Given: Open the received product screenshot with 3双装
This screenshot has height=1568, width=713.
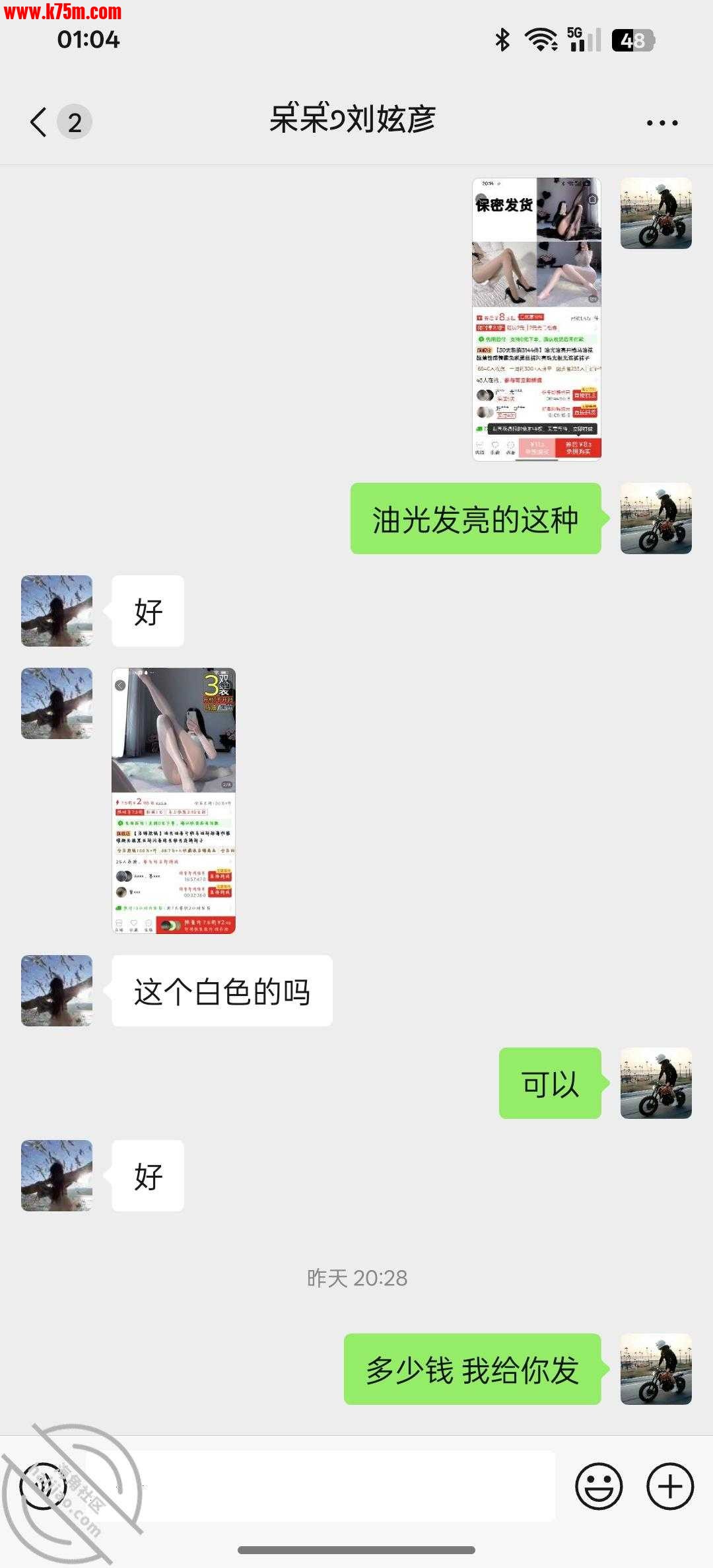Looking at the screenshot, I should (174, 801).
